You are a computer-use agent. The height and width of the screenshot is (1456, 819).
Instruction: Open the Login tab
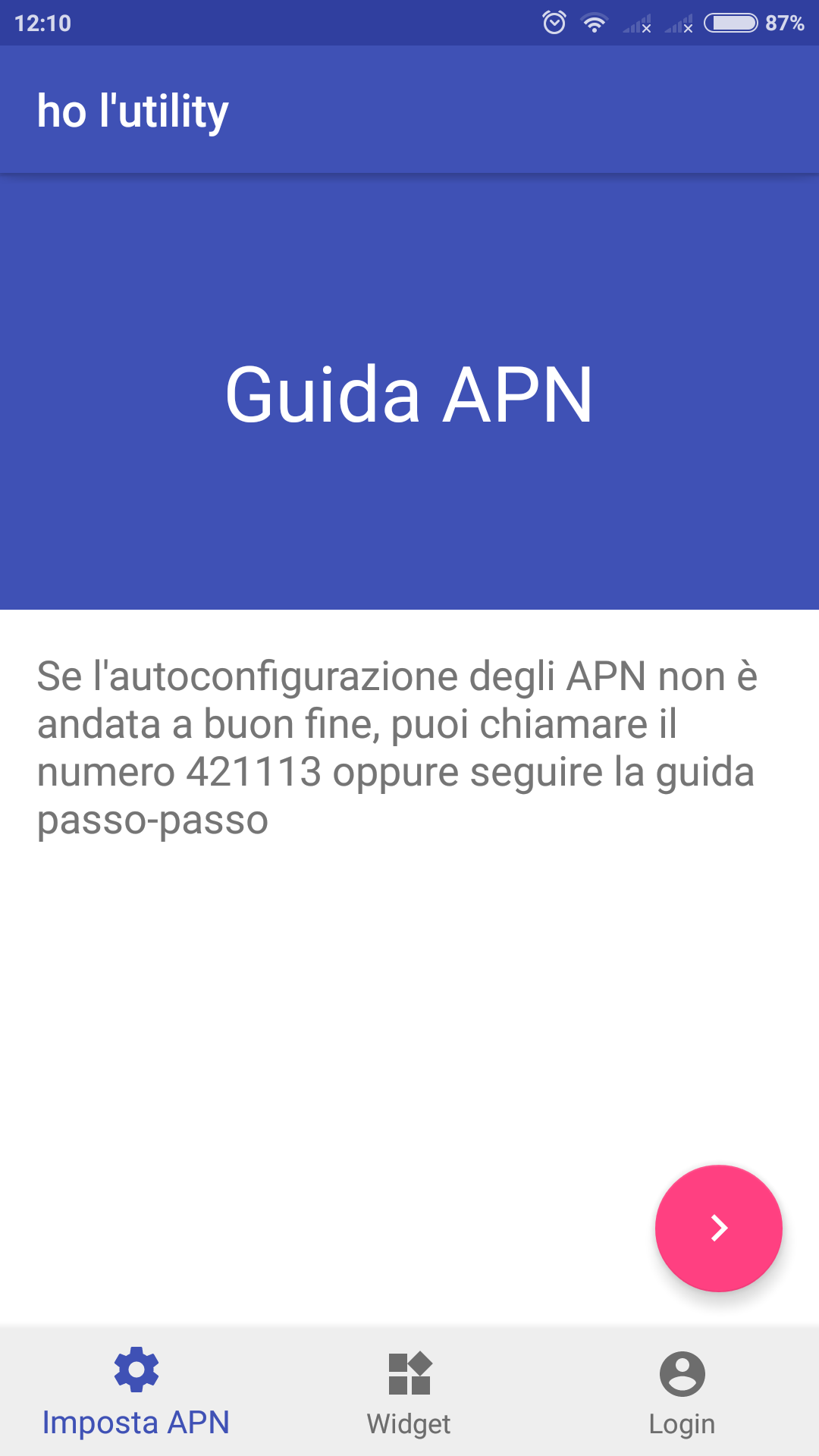[x=682, y=1392]
